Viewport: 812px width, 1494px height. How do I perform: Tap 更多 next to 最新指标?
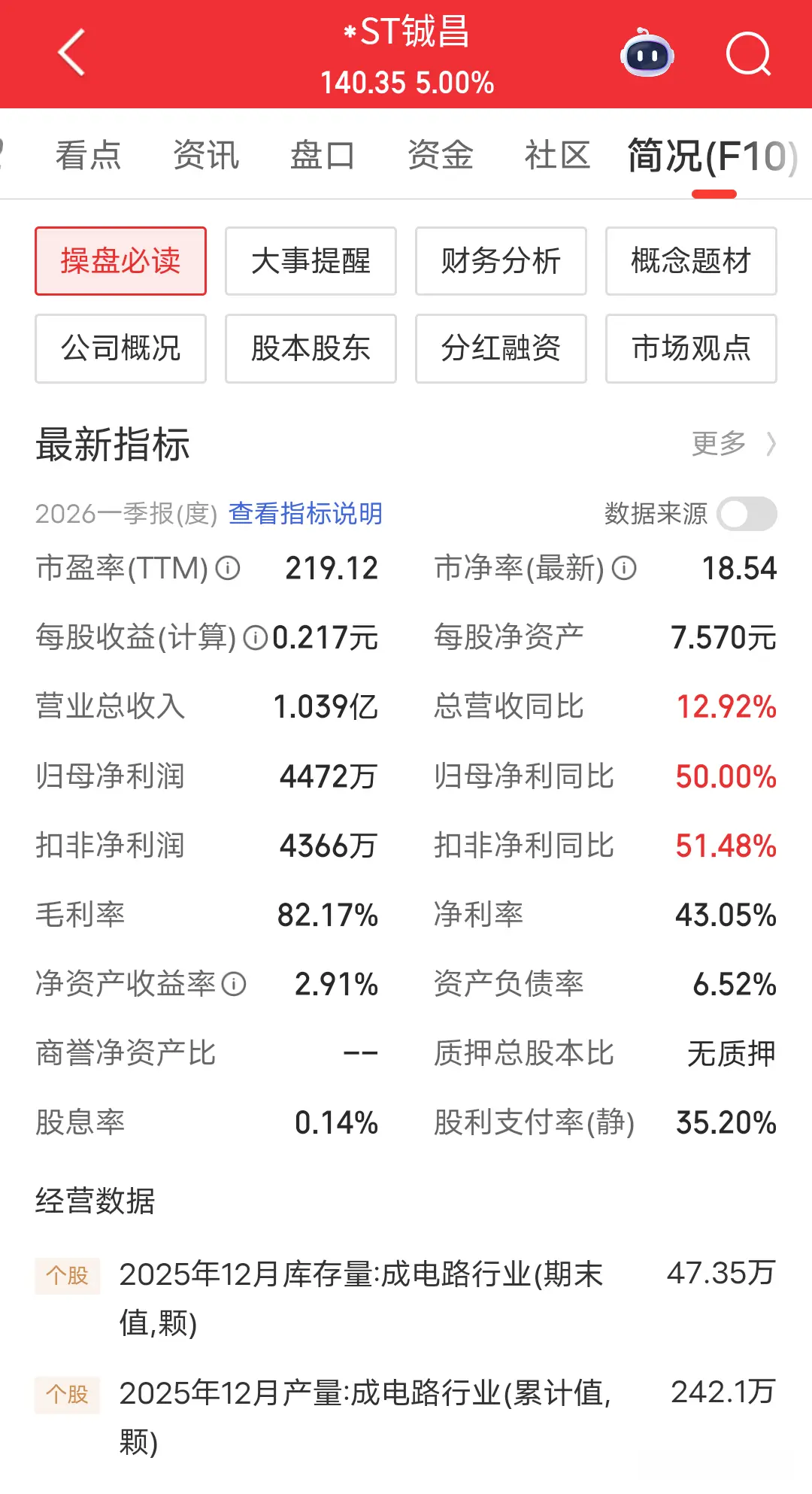pos(734,444)
